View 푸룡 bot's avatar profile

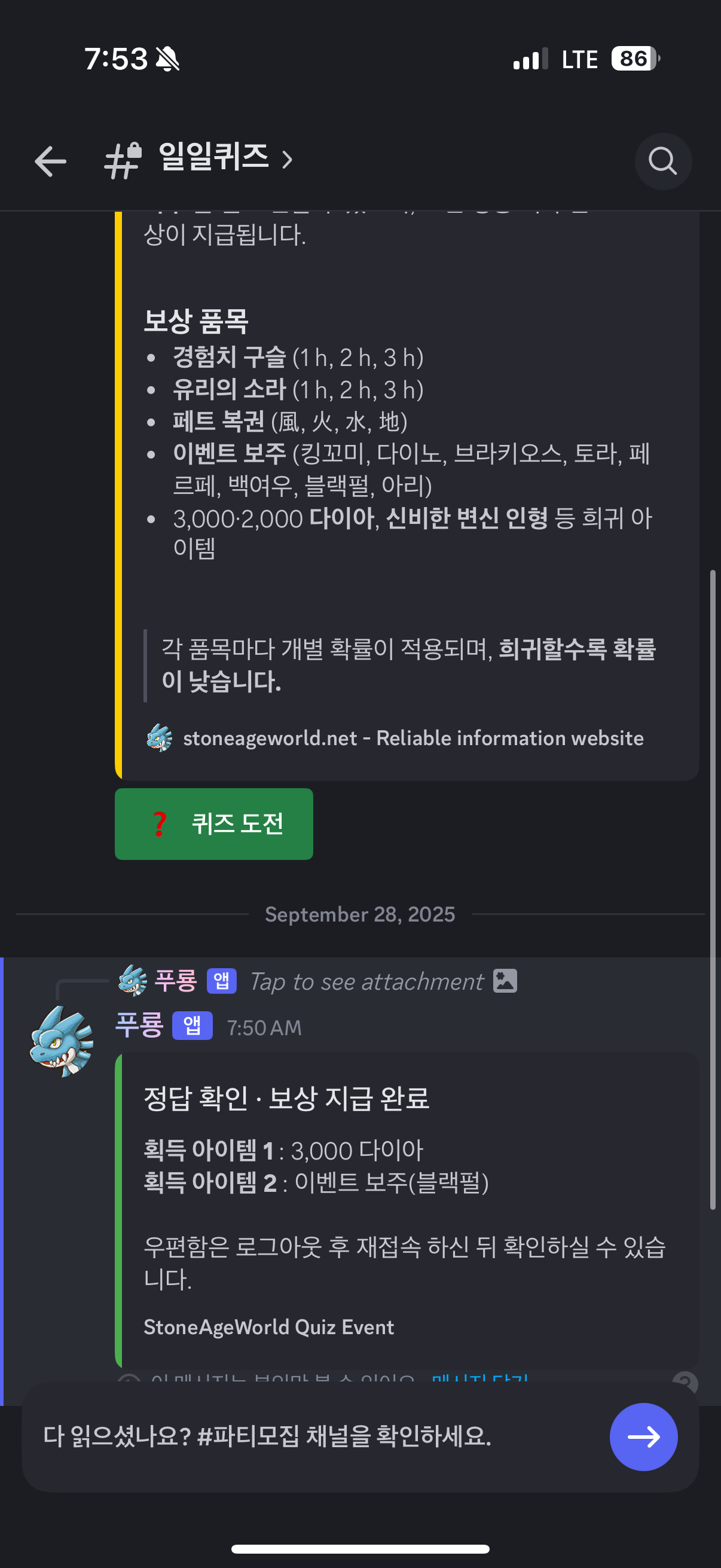tap(62, 1041)
